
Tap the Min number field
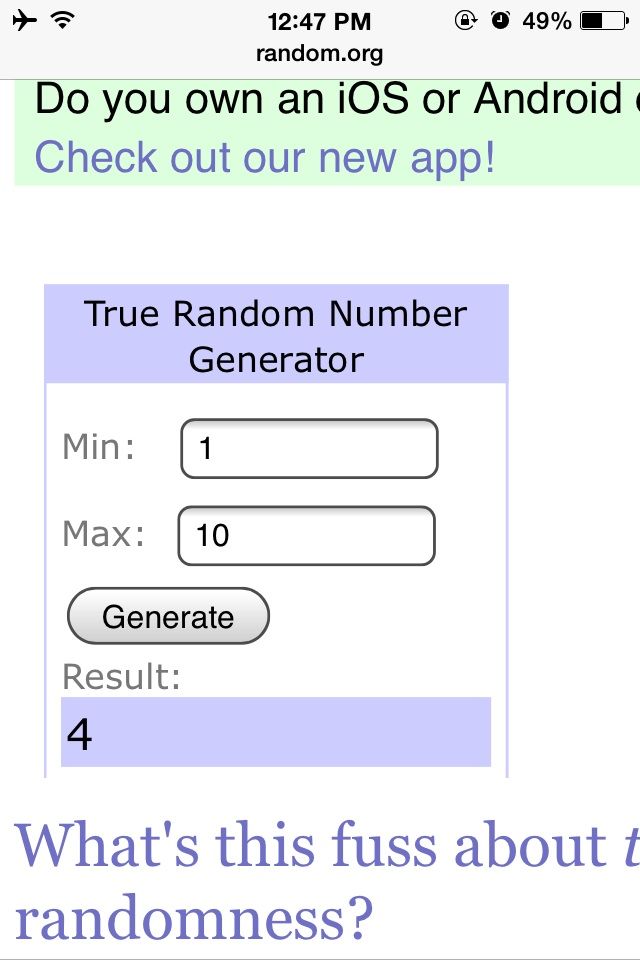[309, 449]
